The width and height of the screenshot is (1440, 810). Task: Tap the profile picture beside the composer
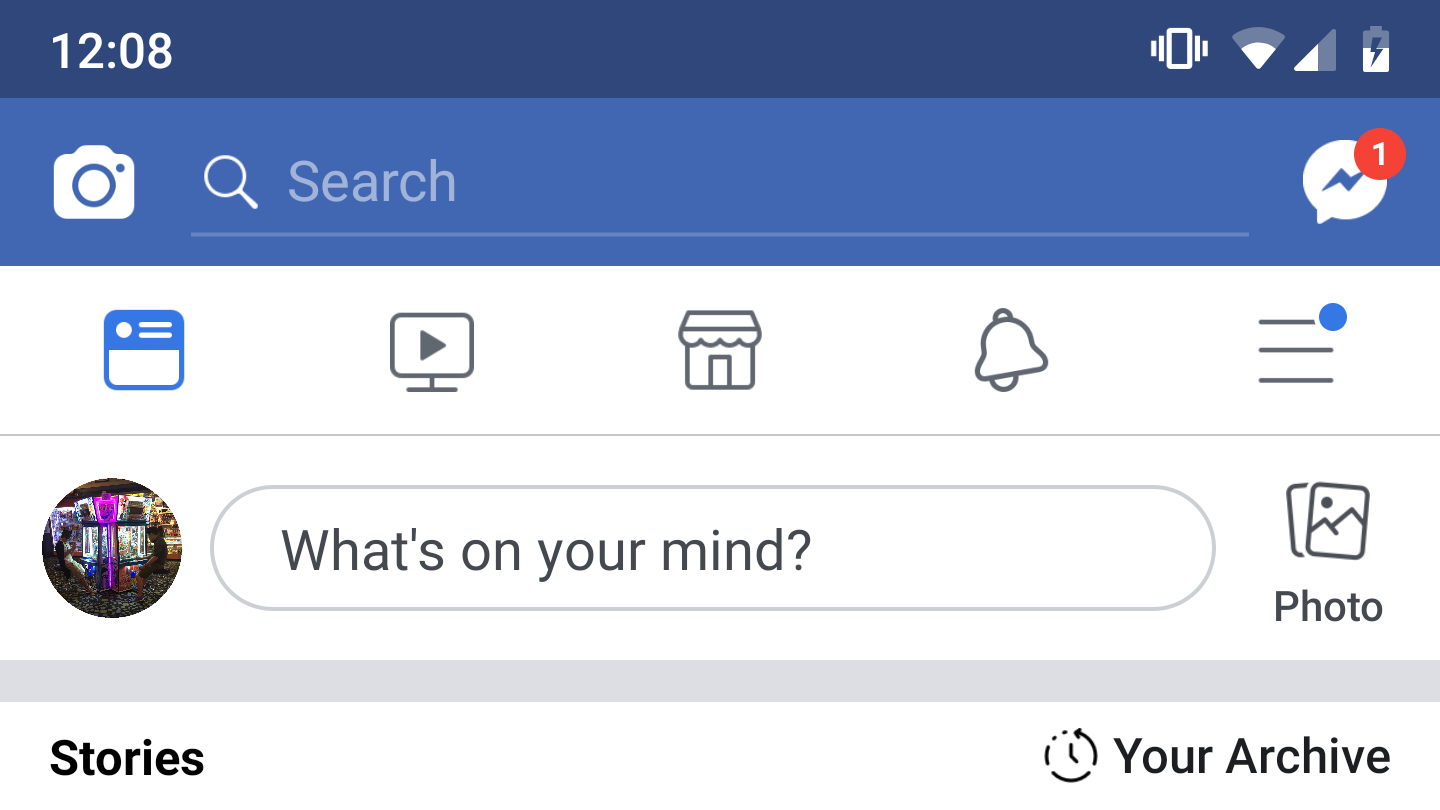tap(112, 548)
